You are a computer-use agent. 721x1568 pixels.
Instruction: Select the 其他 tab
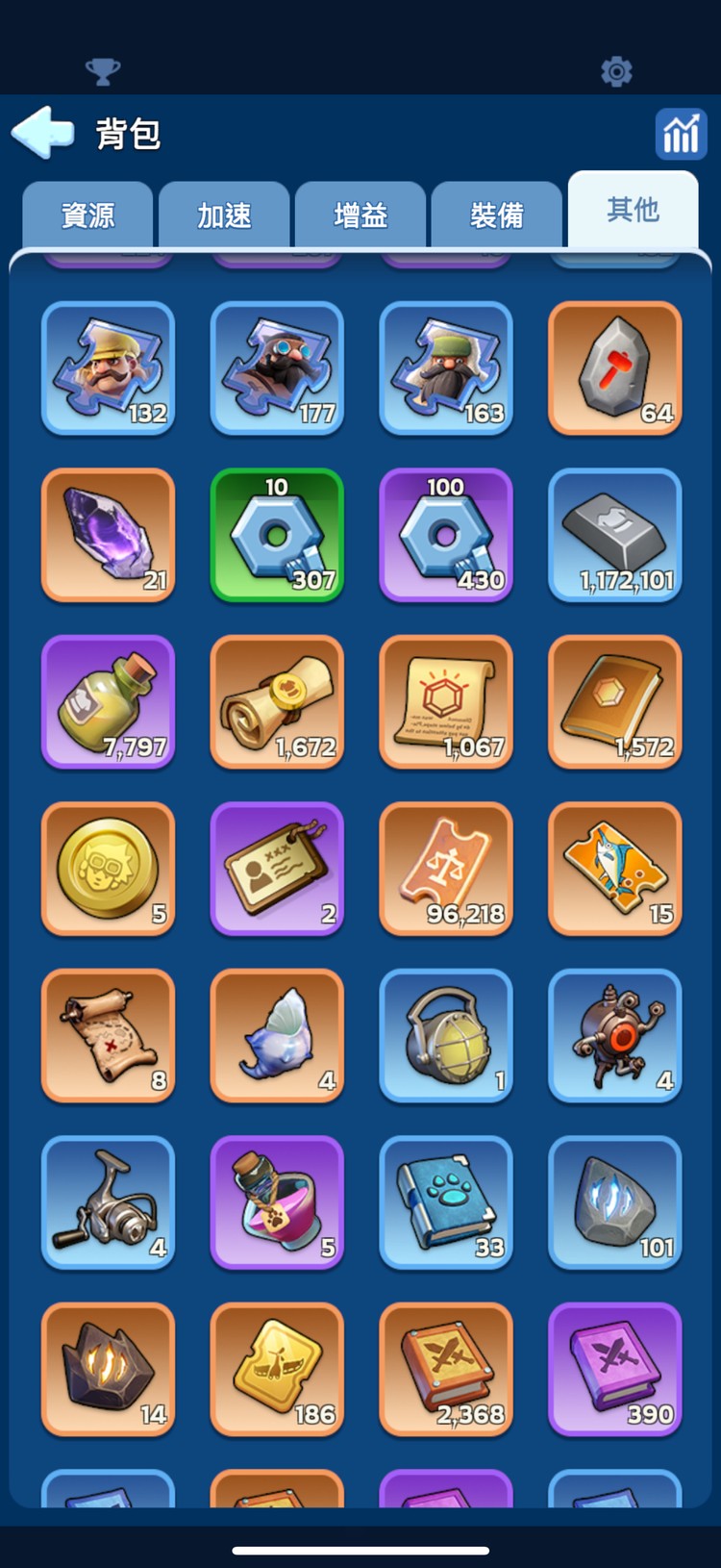click(x=633, y=210)
